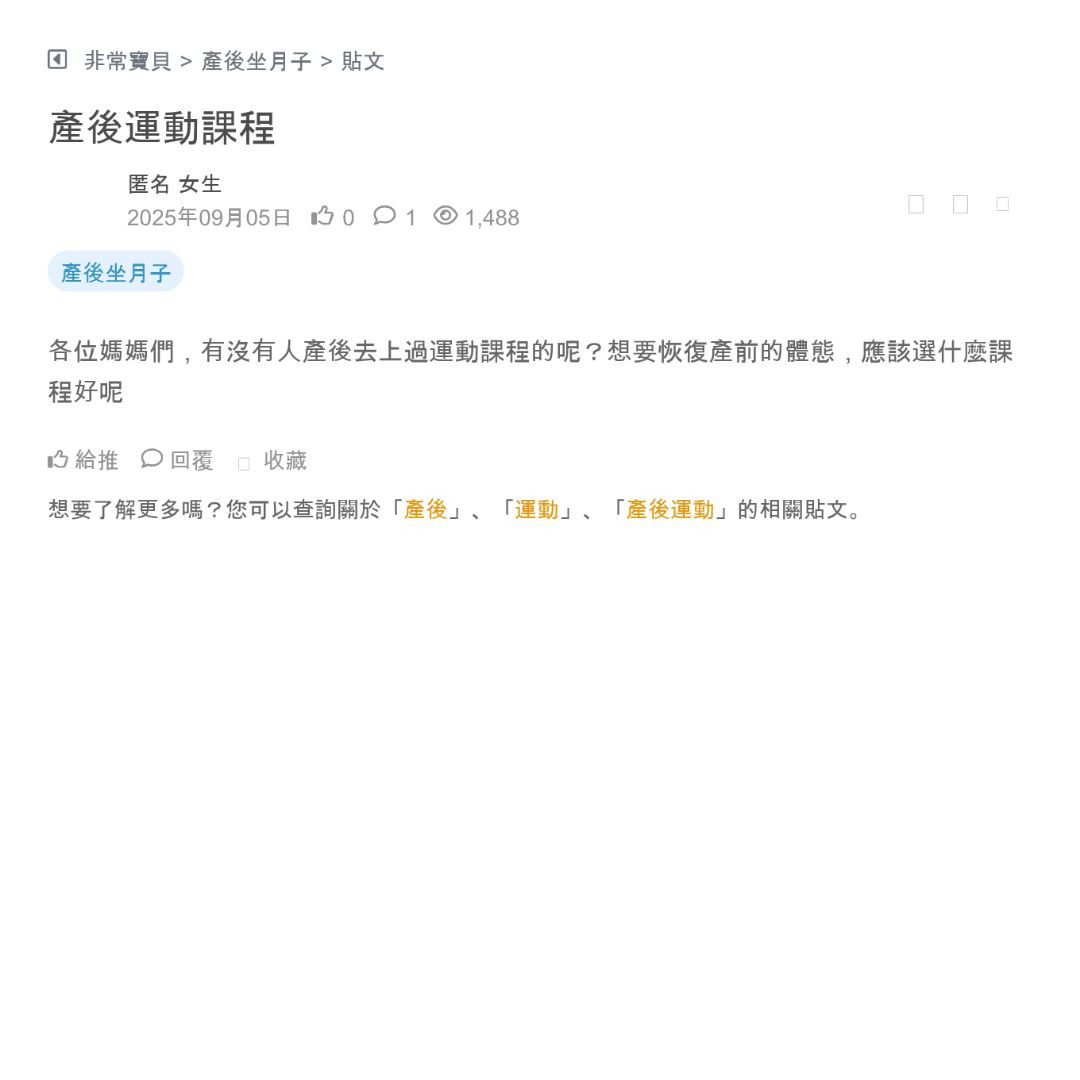Open the 非常寶貝 breadcrumb link

coord(128,61)
